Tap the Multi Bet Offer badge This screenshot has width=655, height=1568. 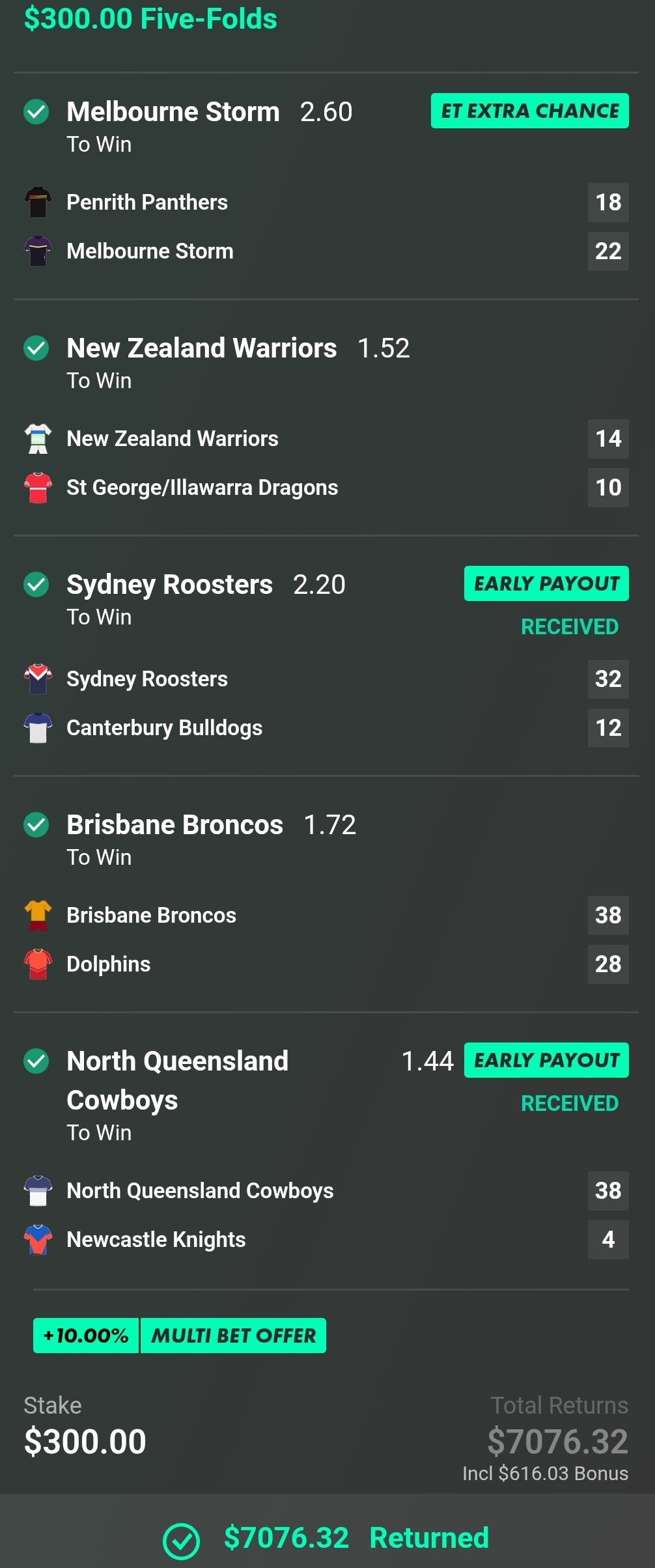(233, 1336)
